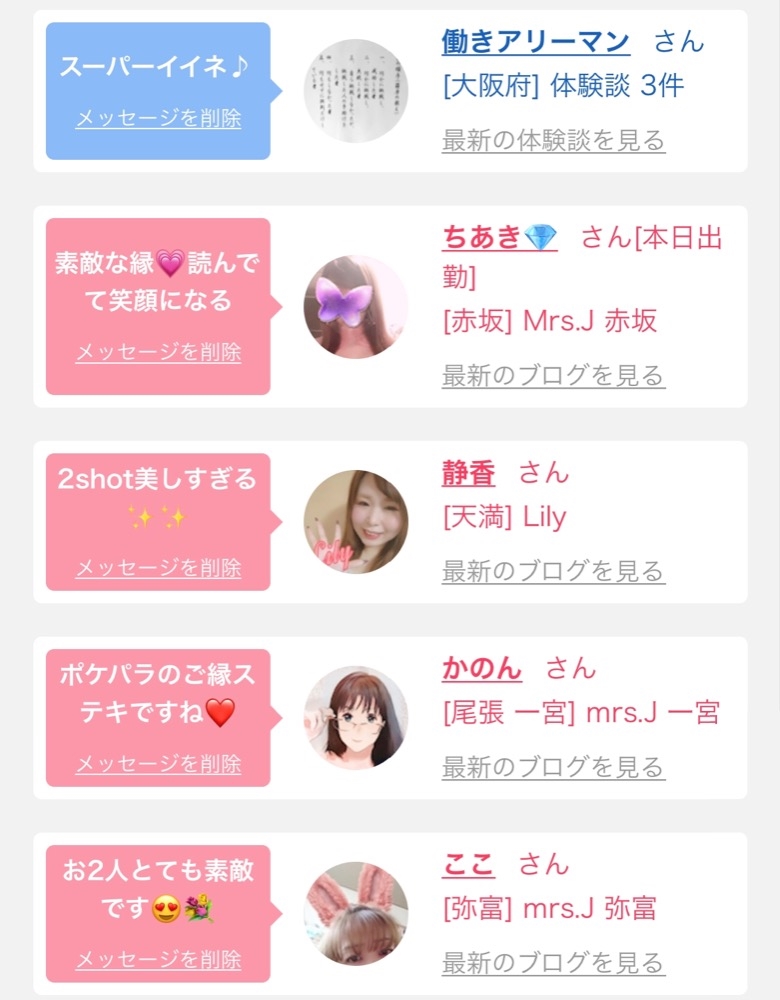Screen dimensions: 780x1000
Task: View かのん's latest blog
Action: 554,767
